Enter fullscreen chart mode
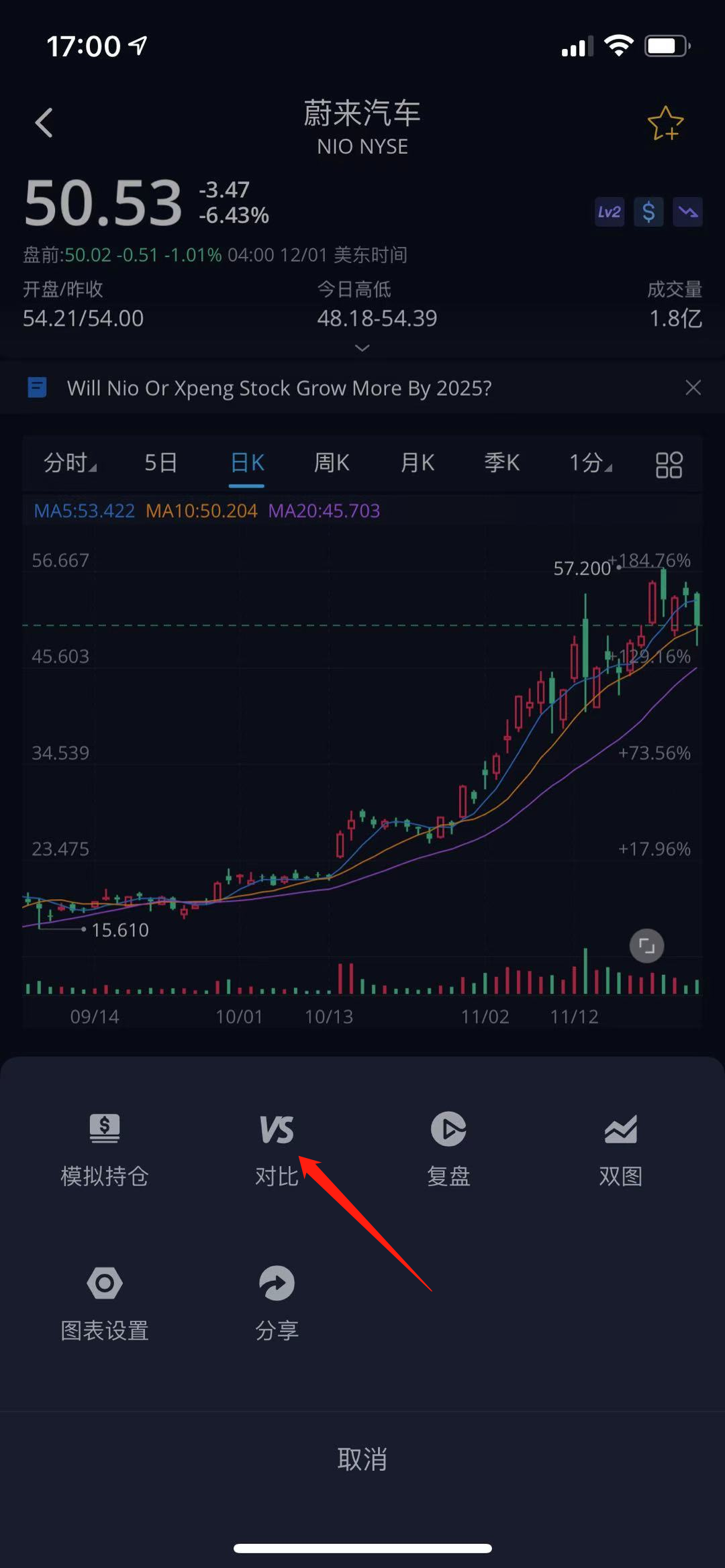 pyautogui.click(x=646, y=946)
